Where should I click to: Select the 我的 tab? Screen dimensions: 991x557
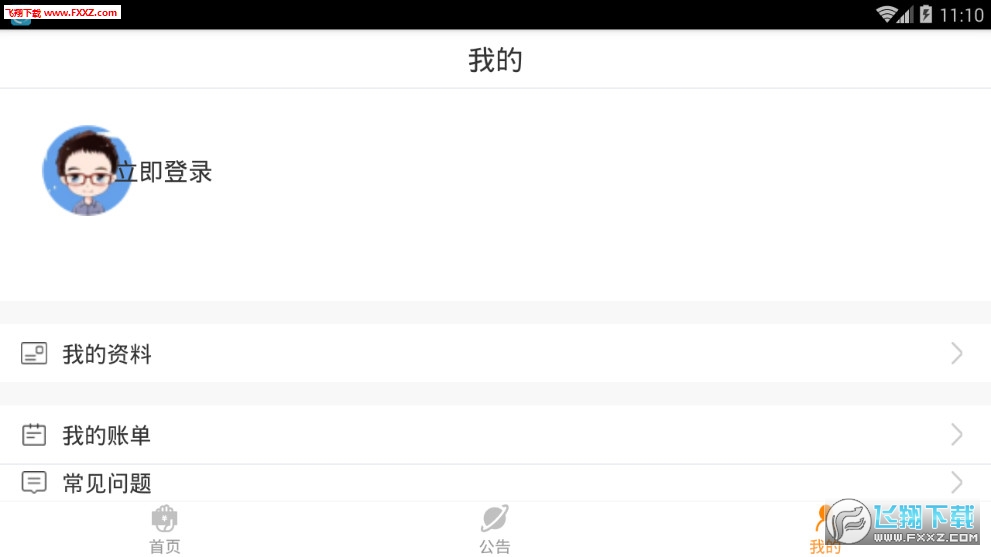tap(824, 531)
